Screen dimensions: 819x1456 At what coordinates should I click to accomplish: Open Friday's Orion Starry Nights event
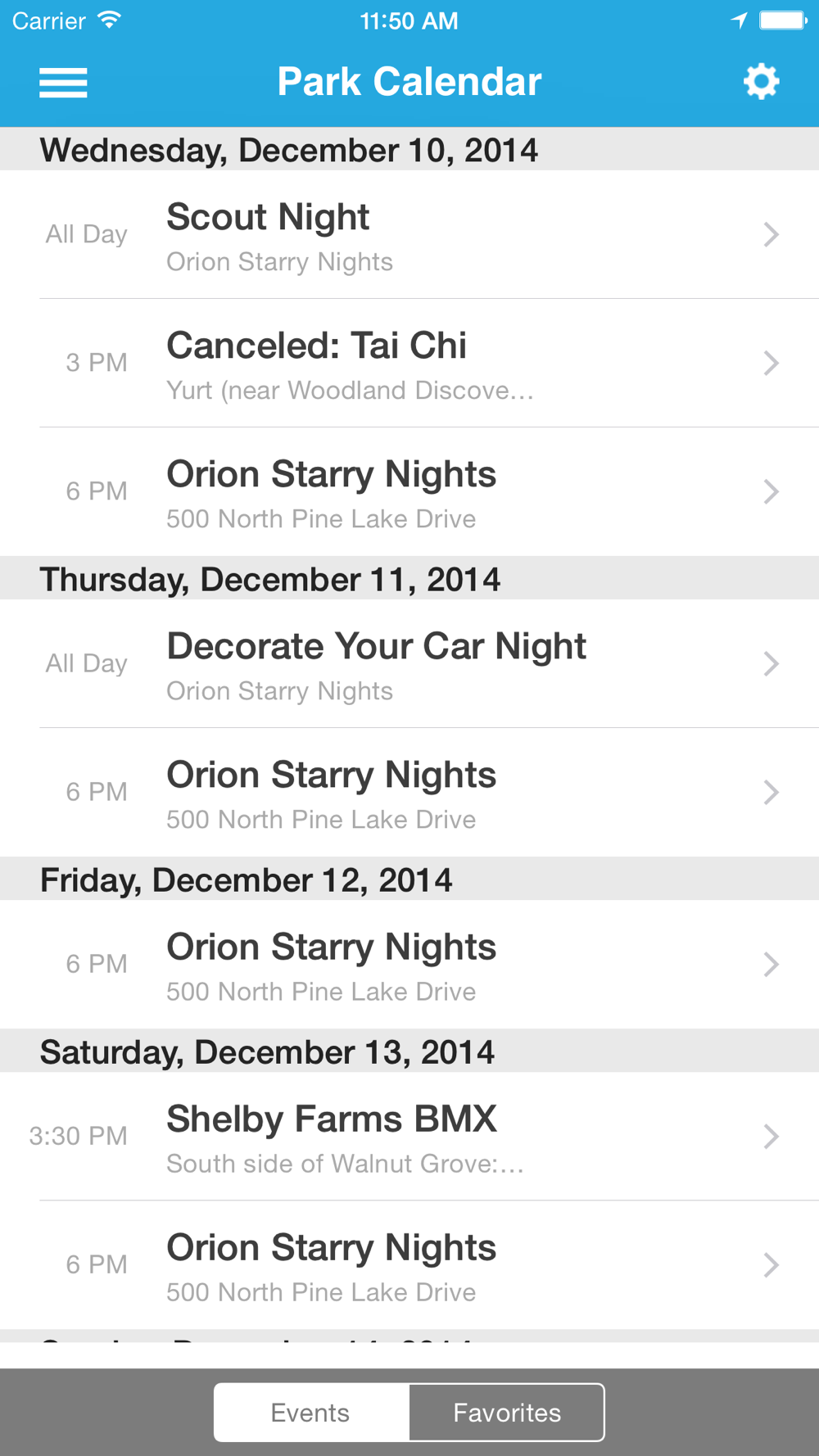409,965
